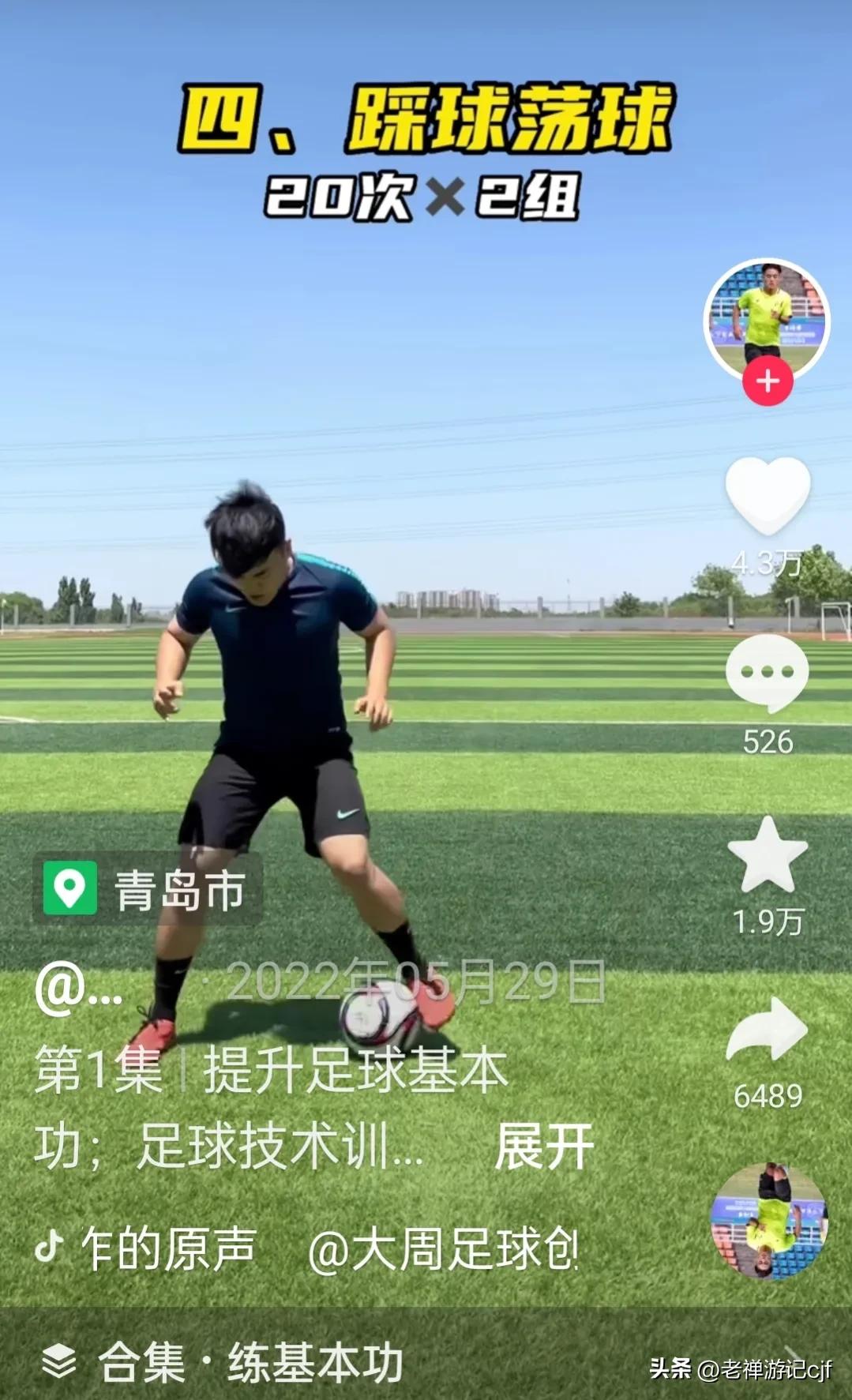Follow the creator via the red plus button

pos(767,383)
